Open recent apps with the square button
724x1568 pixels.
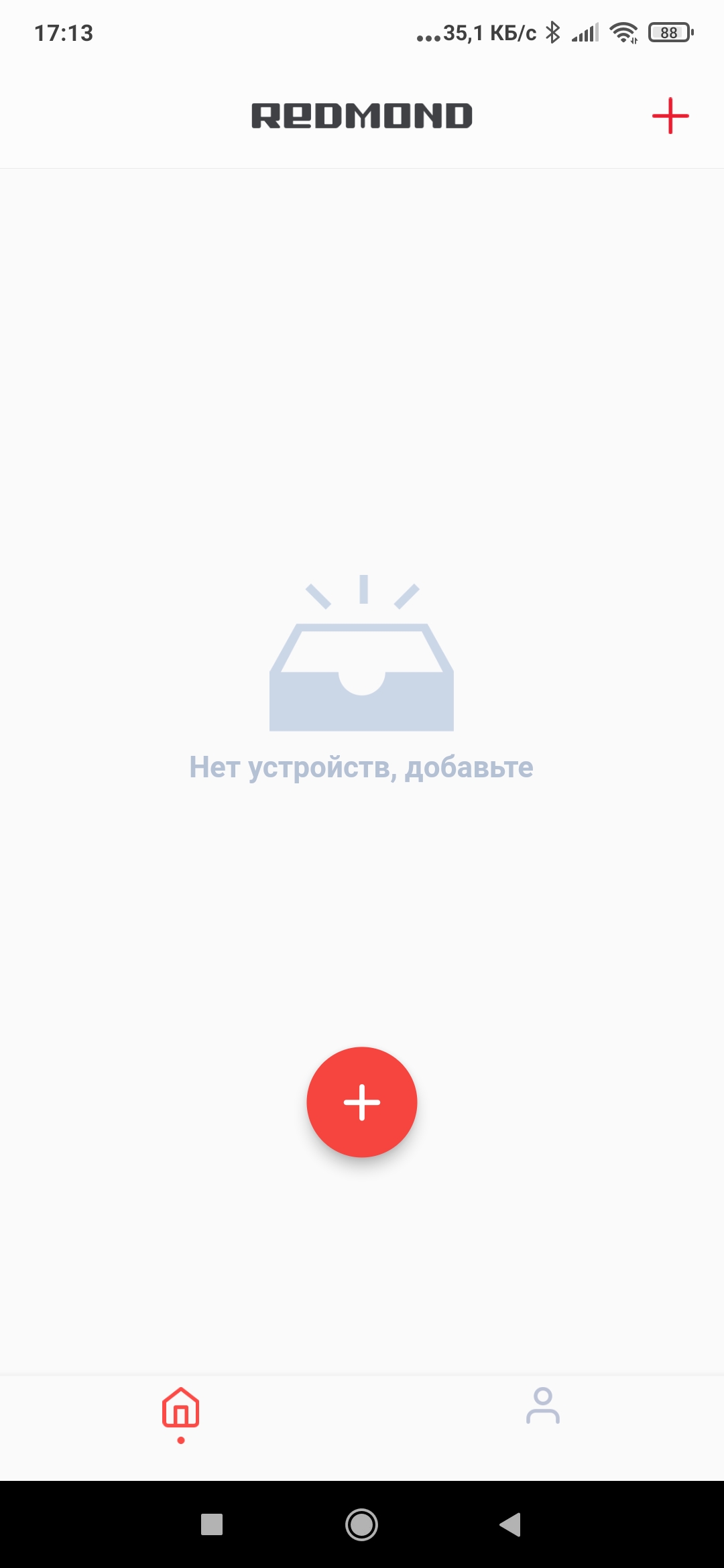(x=212, y=1524)
